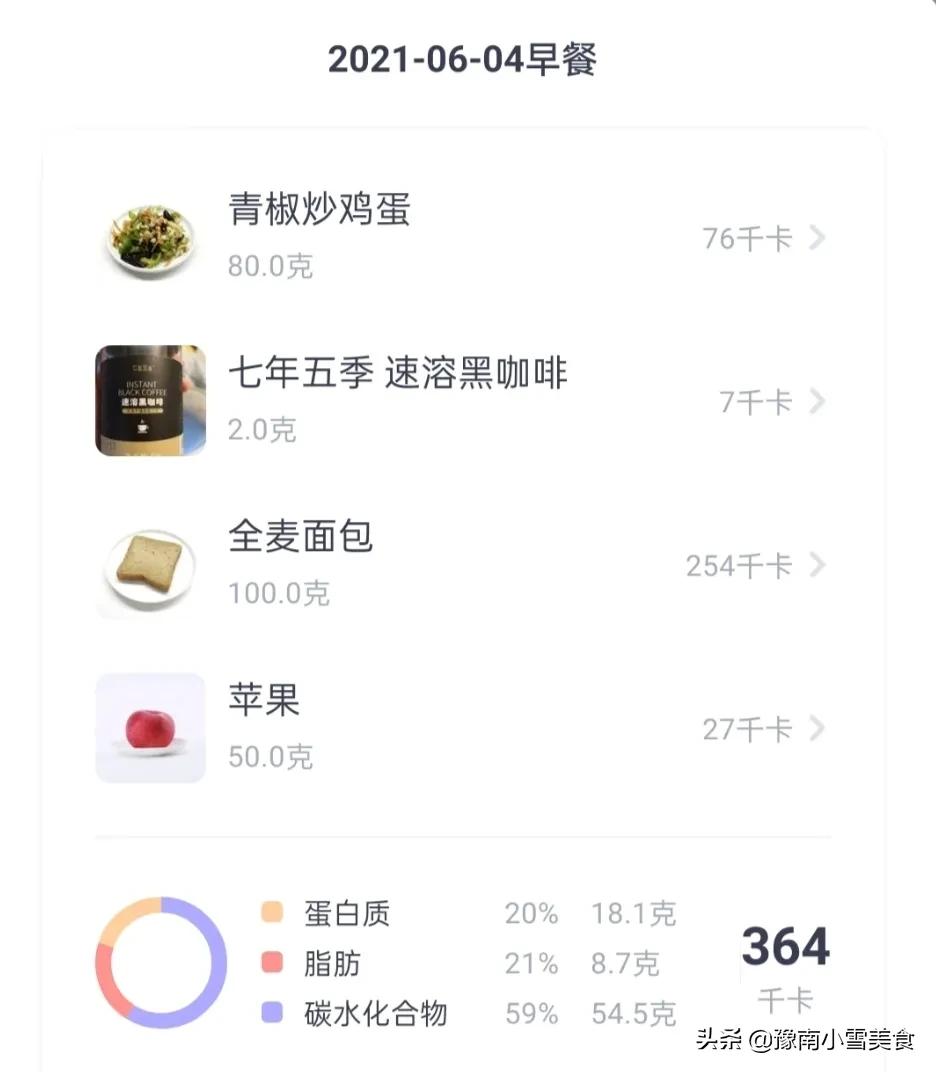Open details for 青椒炒鸡蛋 via its chevron
This screenshot has width=936, height=1072.
[x=818, y=239]
